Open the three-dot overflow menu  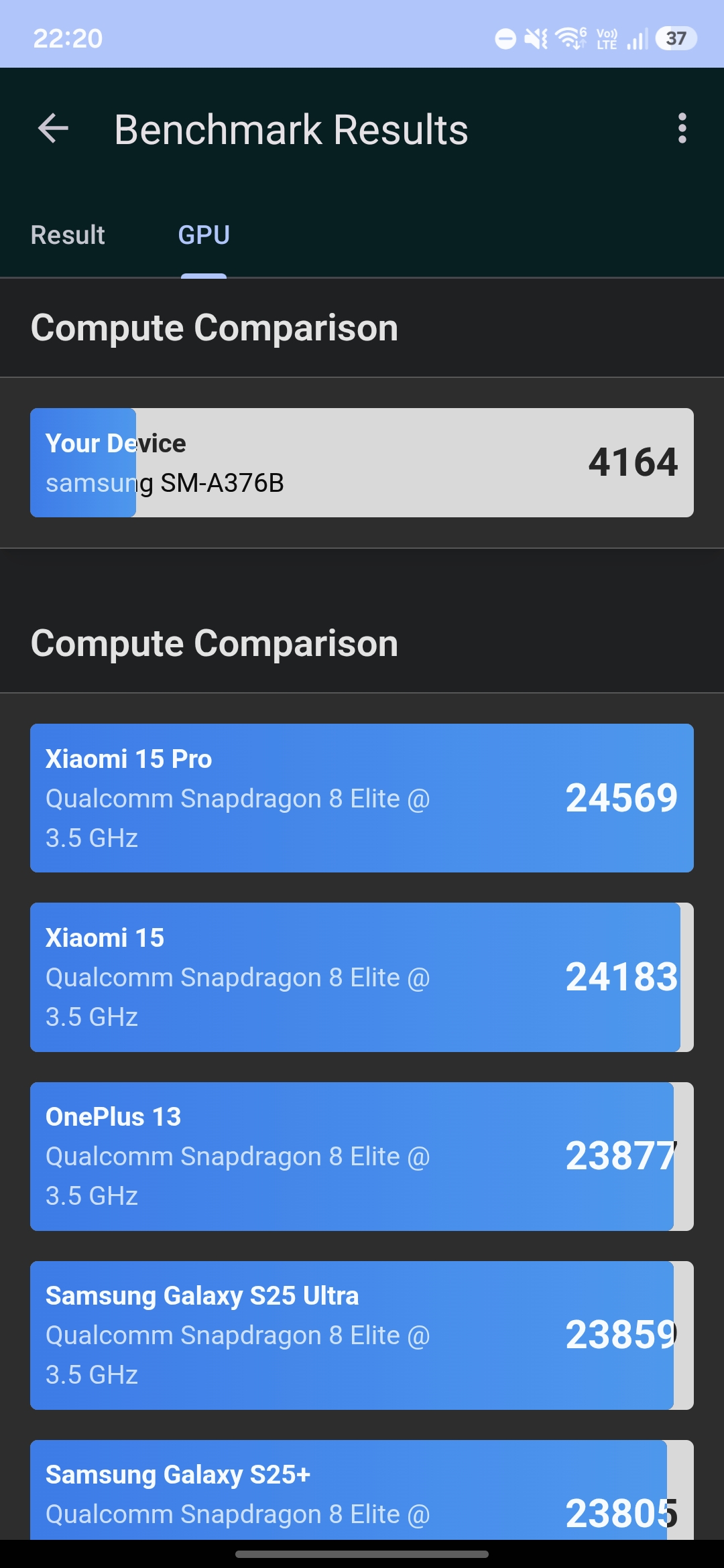(x=682, y=128)
